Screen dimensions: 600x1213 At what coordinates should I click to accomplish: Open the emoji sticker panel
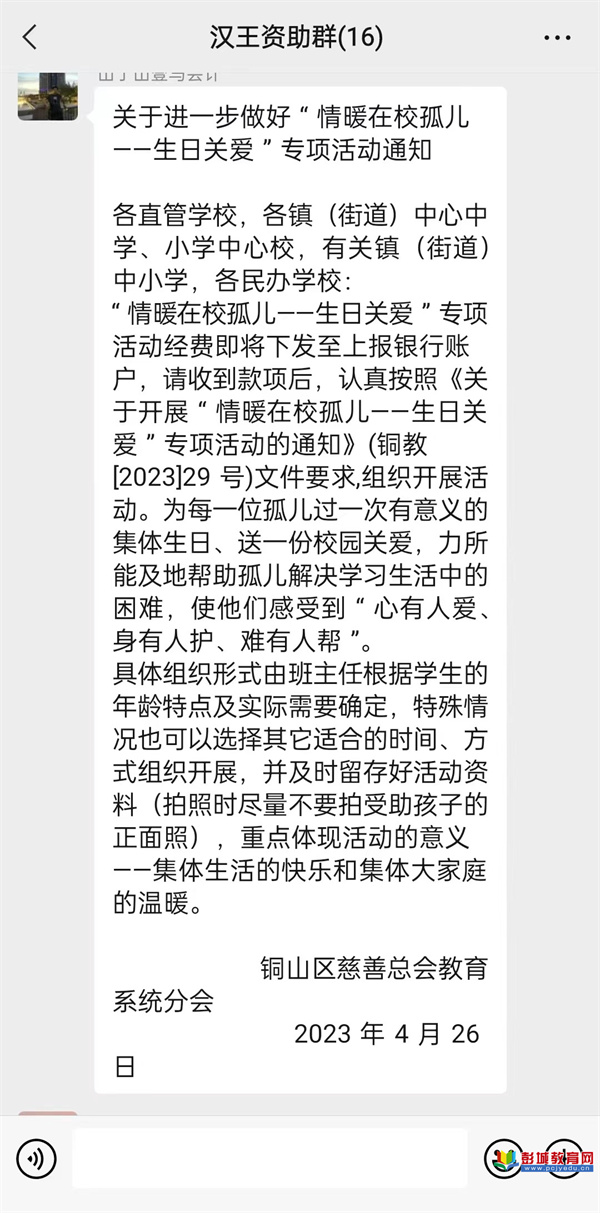pyautogui.click(x=504, y=1159)
